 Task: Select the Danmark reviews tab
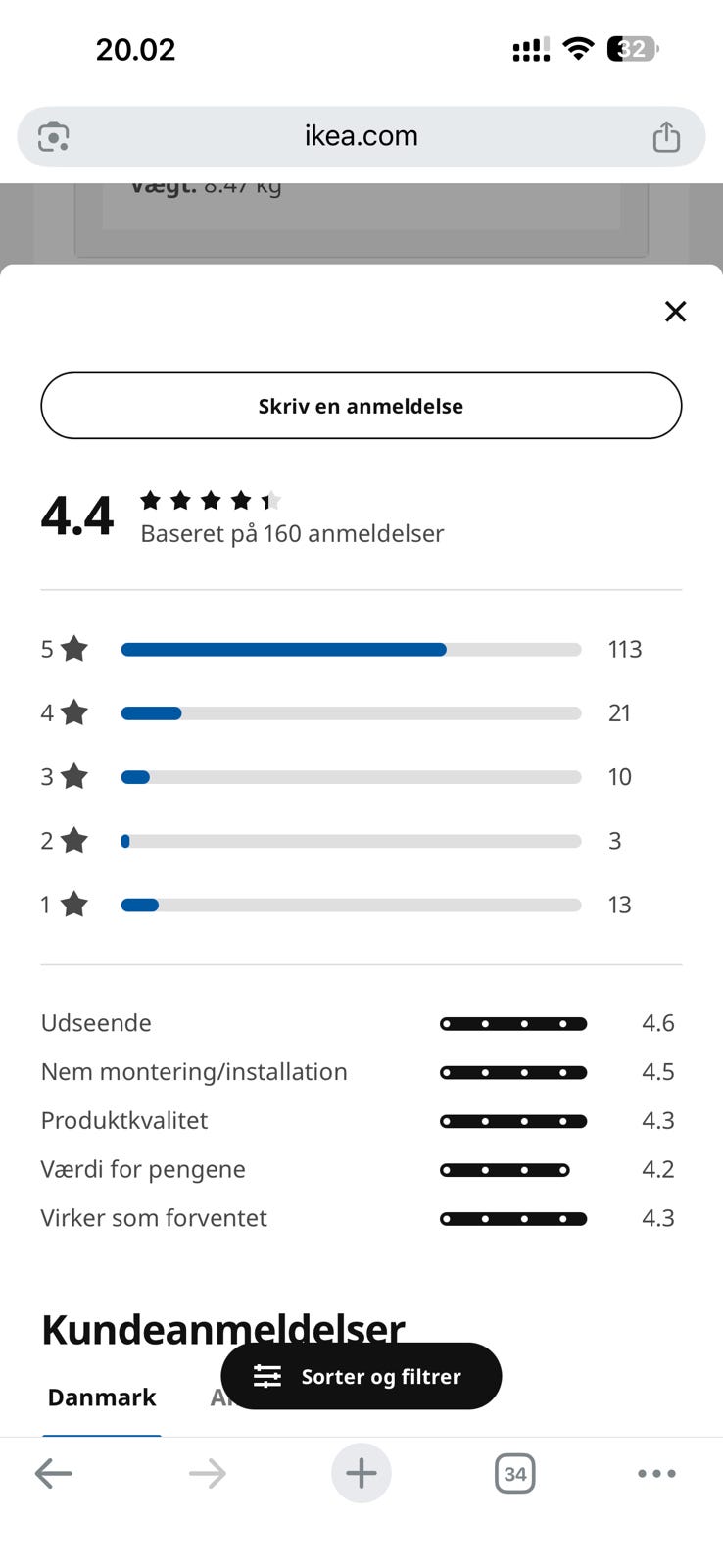[x=102, y=1397]
